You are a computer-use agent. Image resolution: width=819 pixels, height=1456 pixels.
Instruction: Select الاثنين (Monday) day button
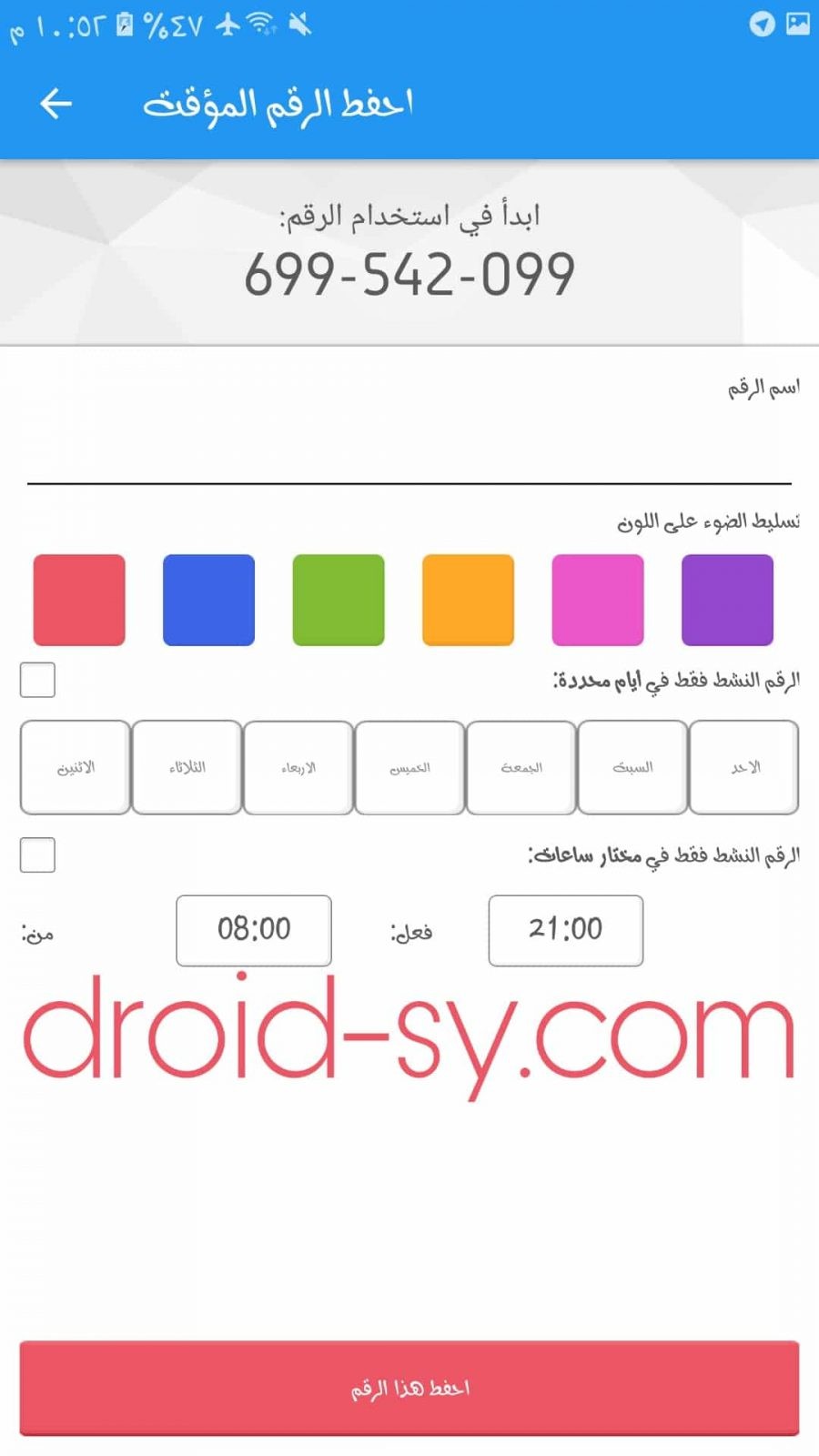(76, 767)
